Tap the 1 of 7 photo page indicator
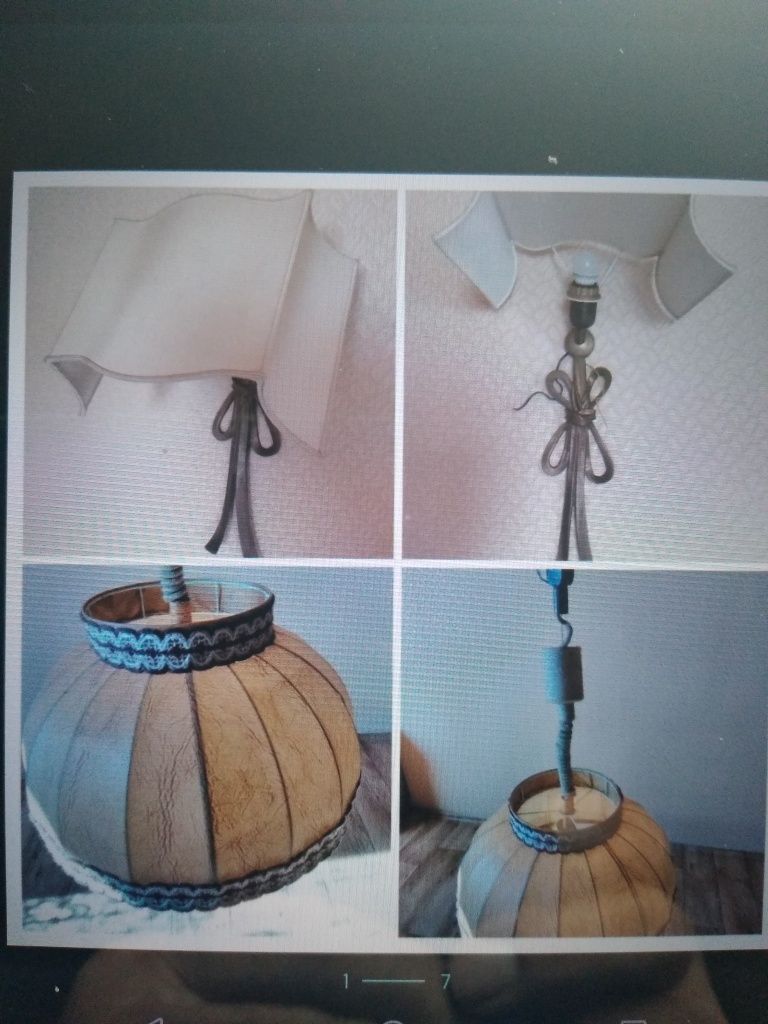 [395, 981]
